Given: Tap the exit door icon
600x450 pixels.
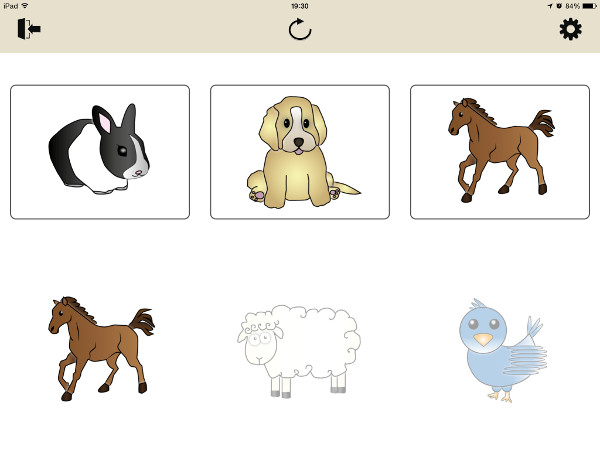Looking at the screenshot, I should 28,29.
